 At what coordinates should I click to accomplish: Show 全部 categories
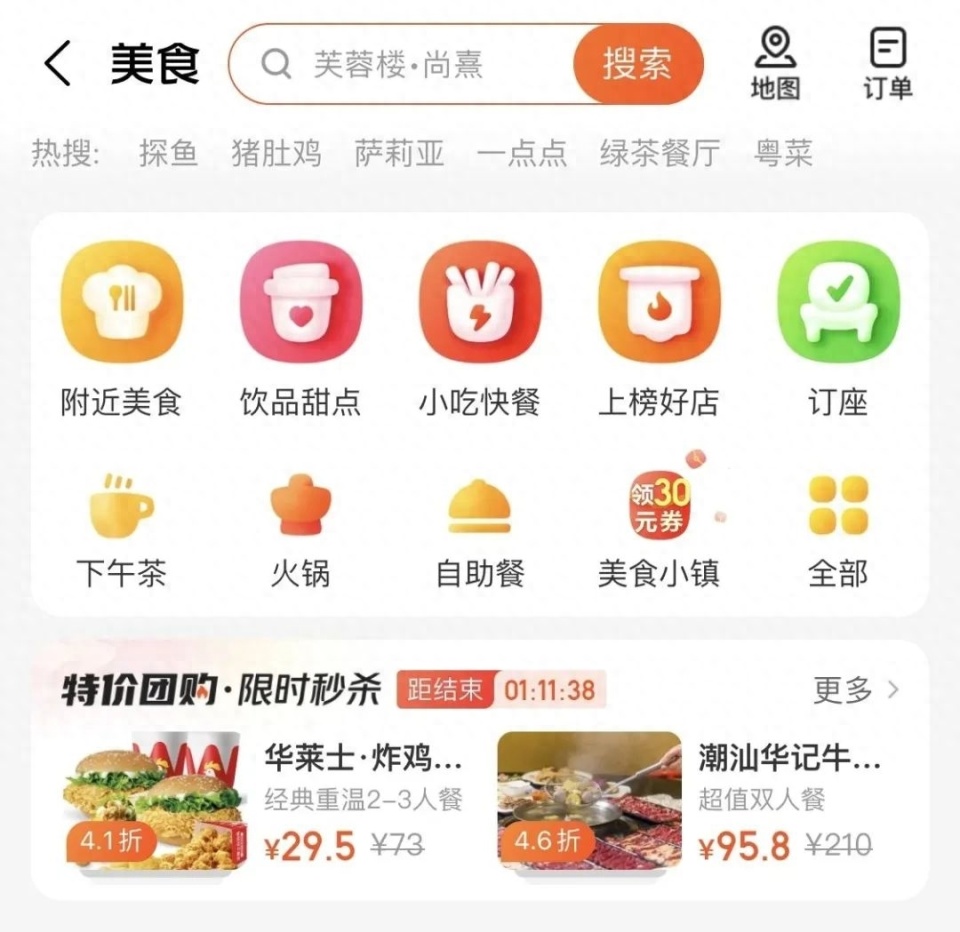pyautogui.click(x=838, y=531)
